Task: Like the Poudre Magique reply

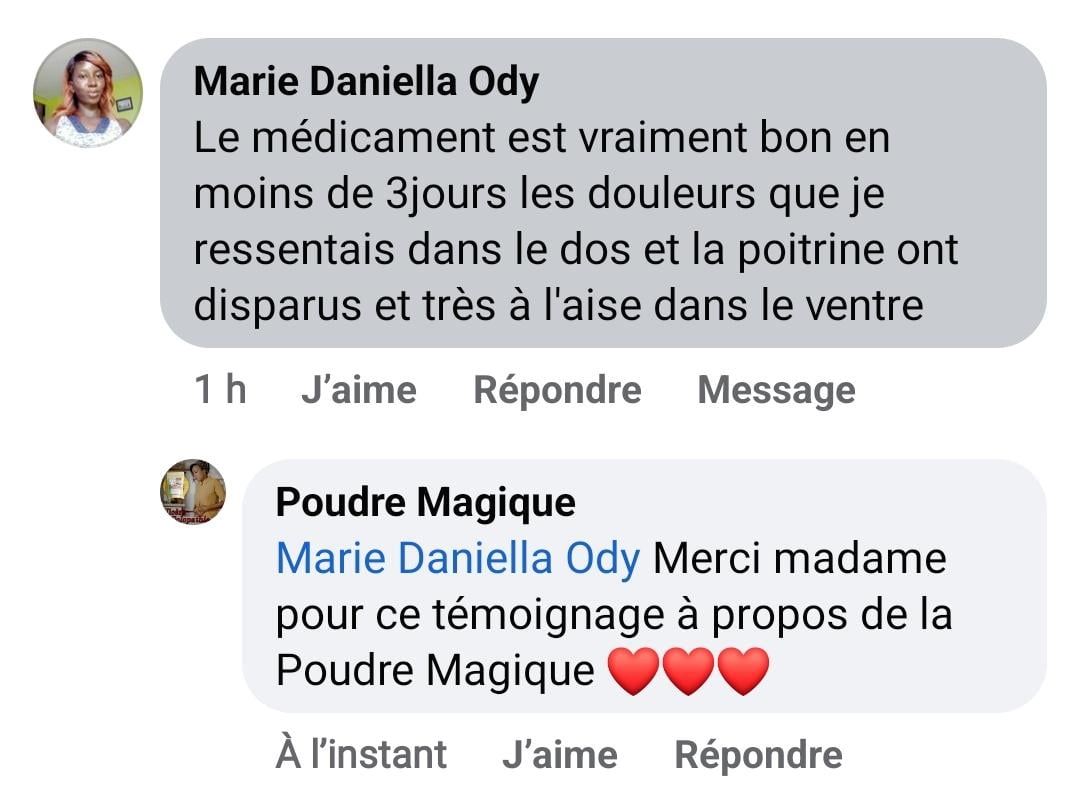Action: pyautogui.click(x=559, y=754)
